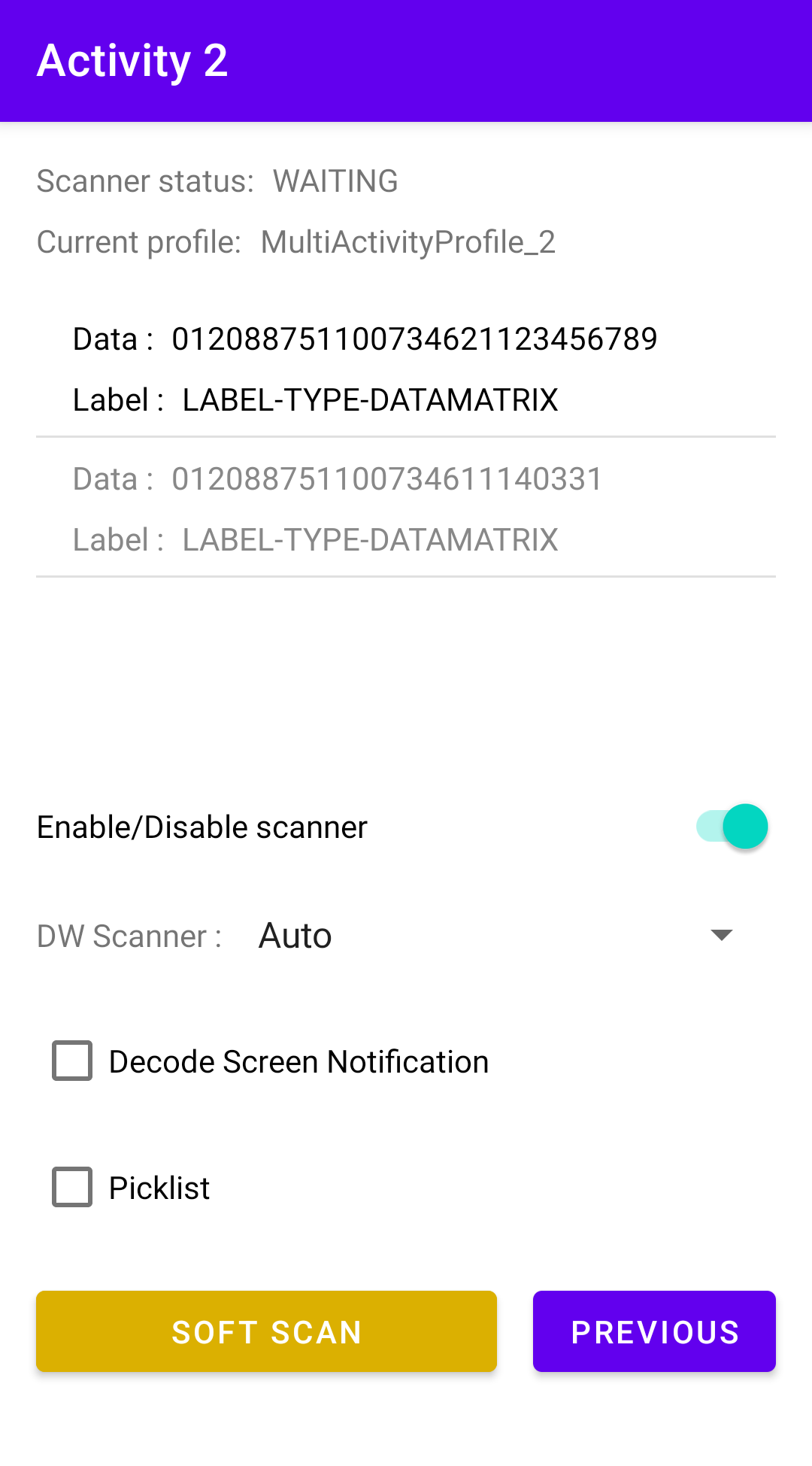
Task: Open the DW Scanner dropdown
Action: [496, 936]
